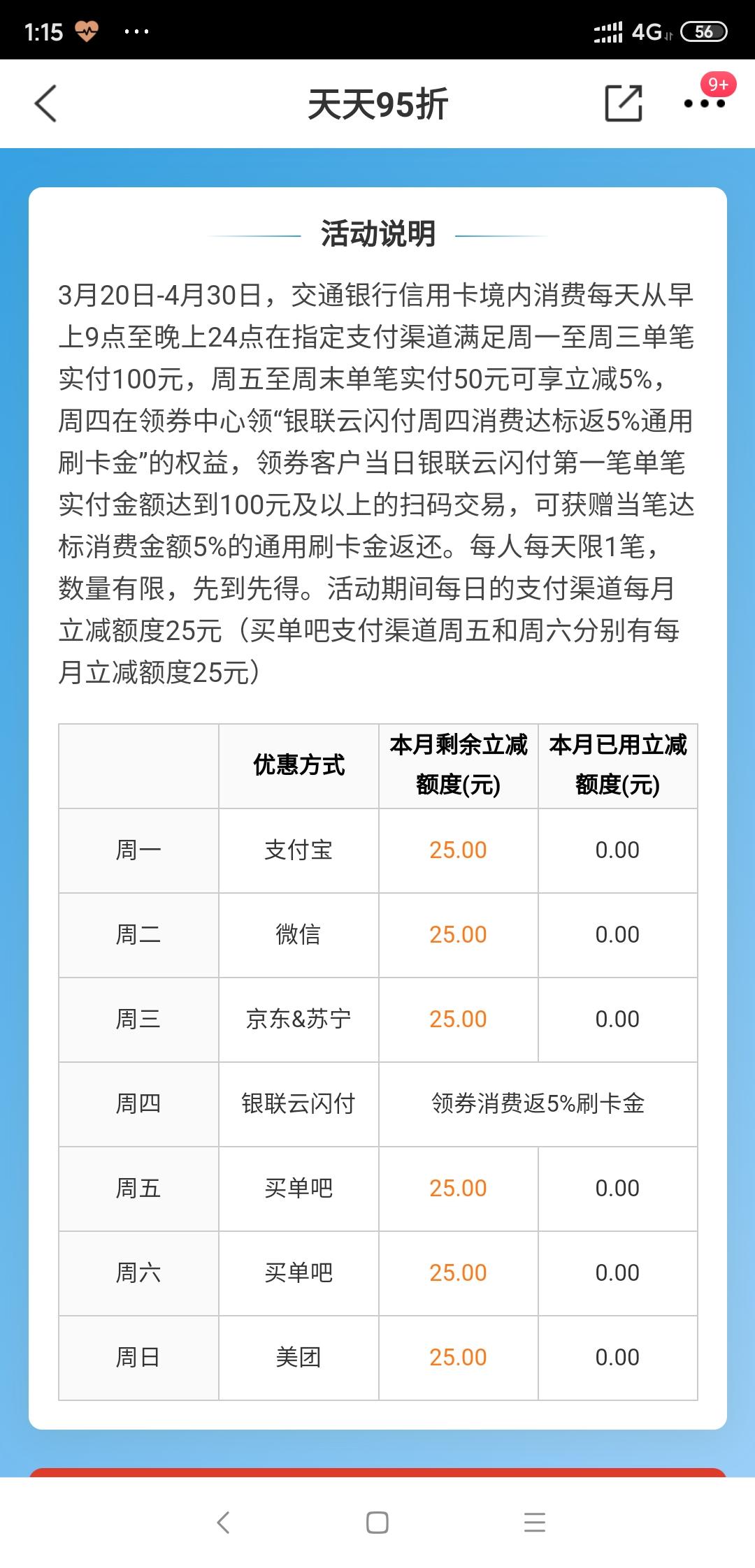Select the 微信 payment channel cell
Viewport: 755px width, 1568px height.
pyautogui.click(x=298, y=934)
